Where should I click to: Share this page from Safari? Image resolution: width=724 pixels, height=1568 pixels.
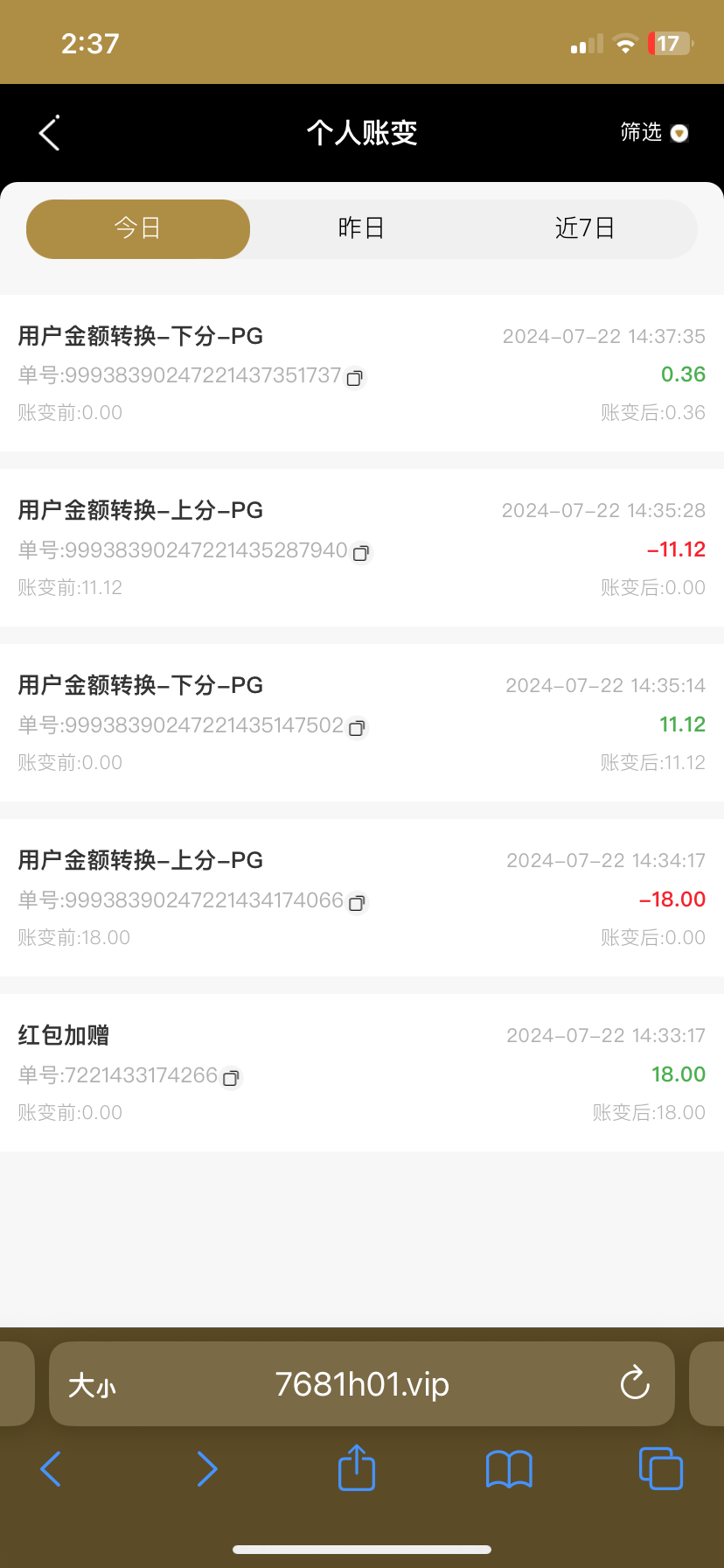(357, 1467)
